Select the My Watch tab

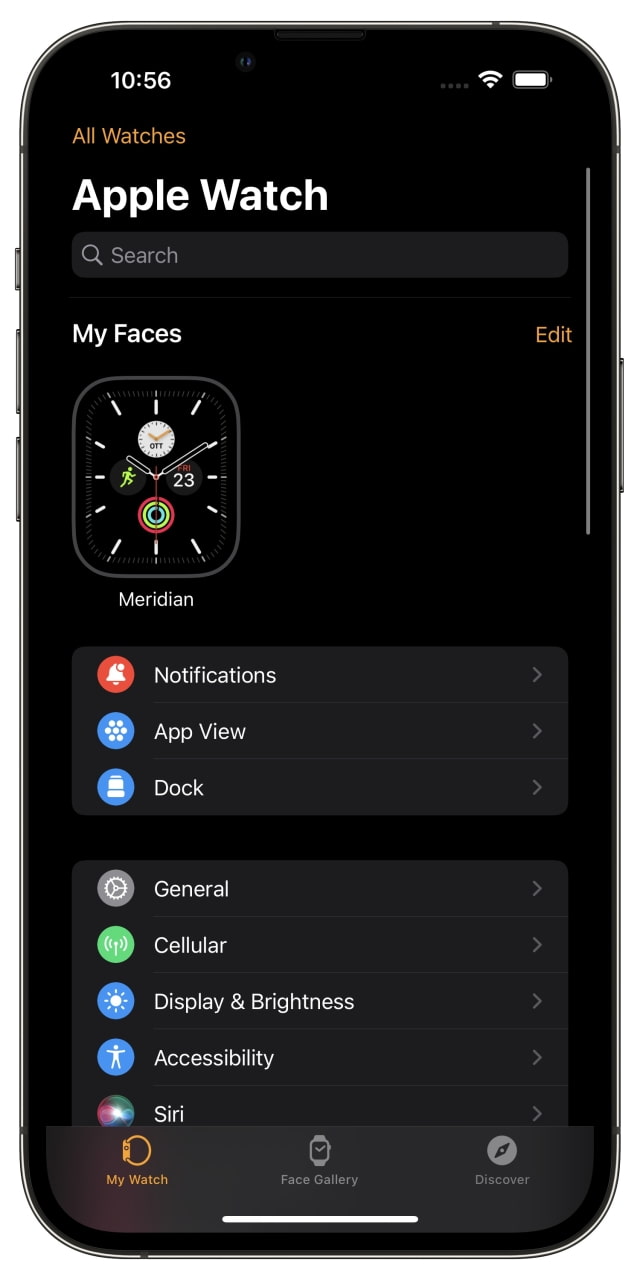137,1160
